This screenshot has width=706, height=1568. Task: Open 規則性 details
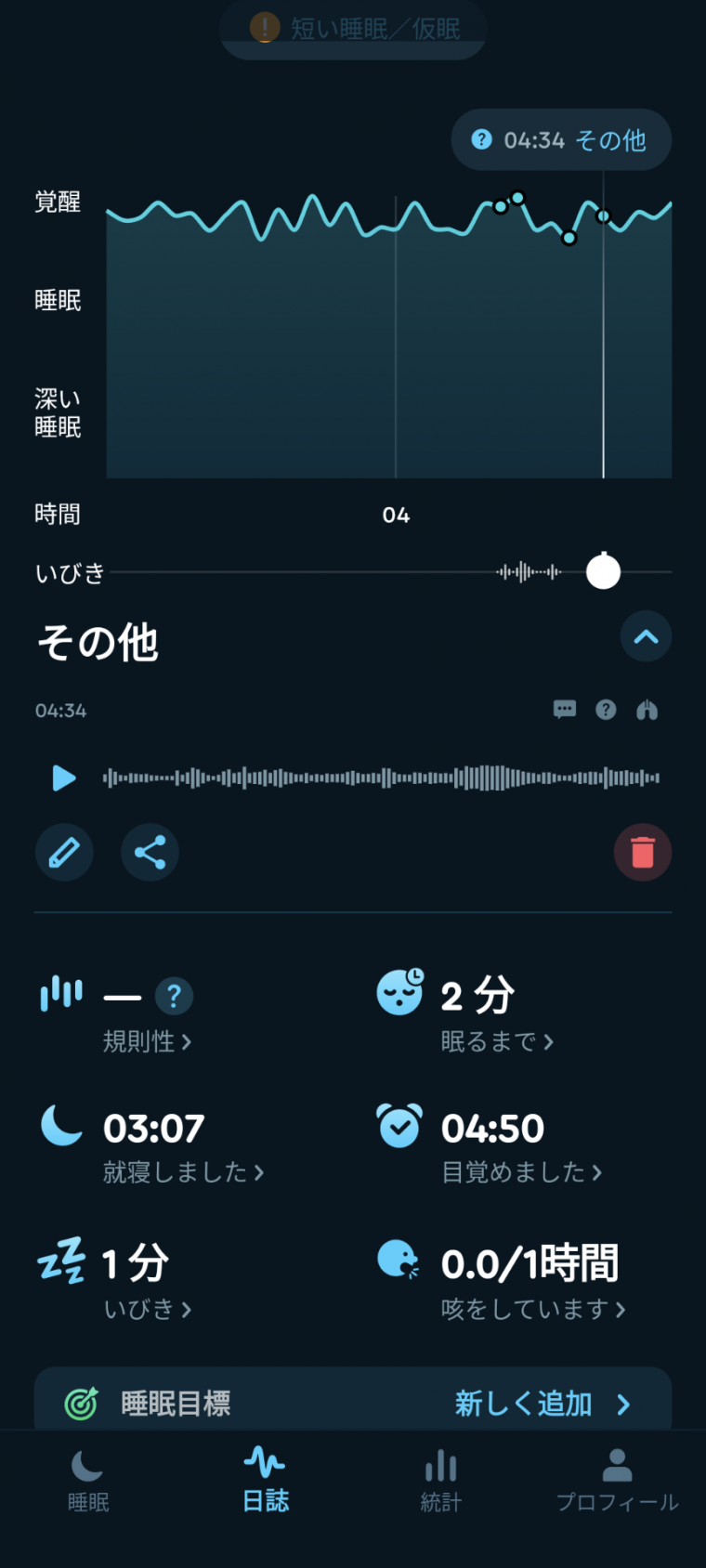[x=147, y=1042]
